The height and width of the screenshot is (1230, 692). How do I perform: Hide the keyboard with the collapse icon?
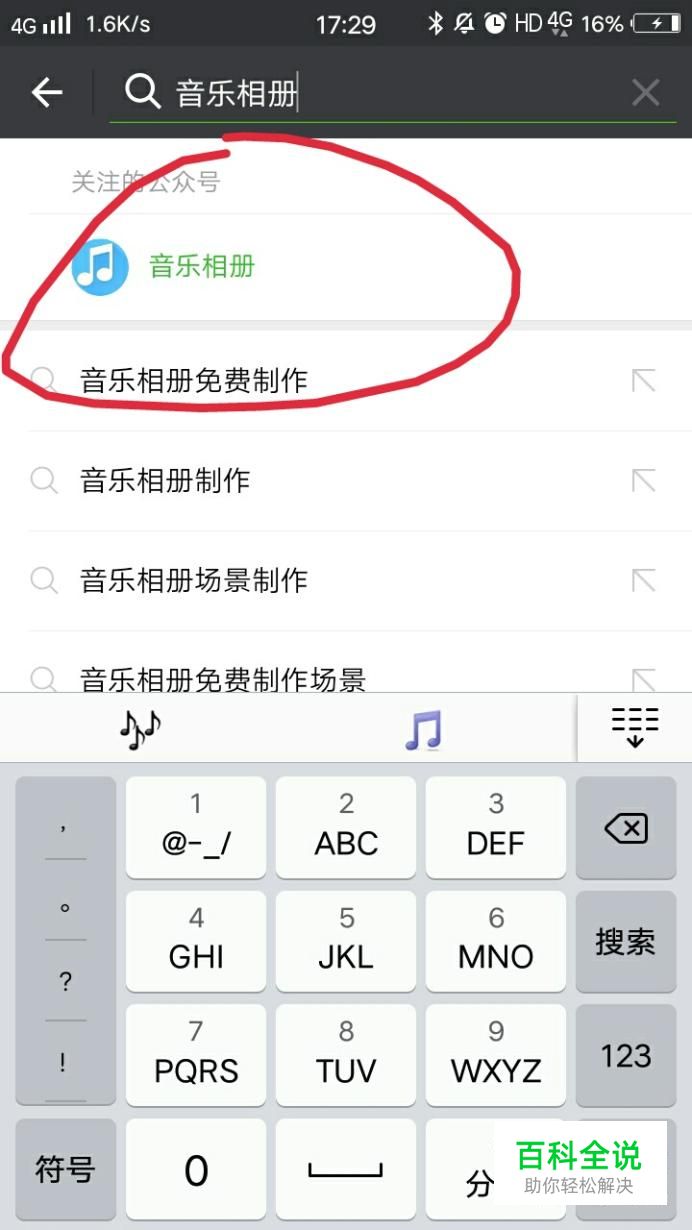pyautogui.click(x=634, y=727)
